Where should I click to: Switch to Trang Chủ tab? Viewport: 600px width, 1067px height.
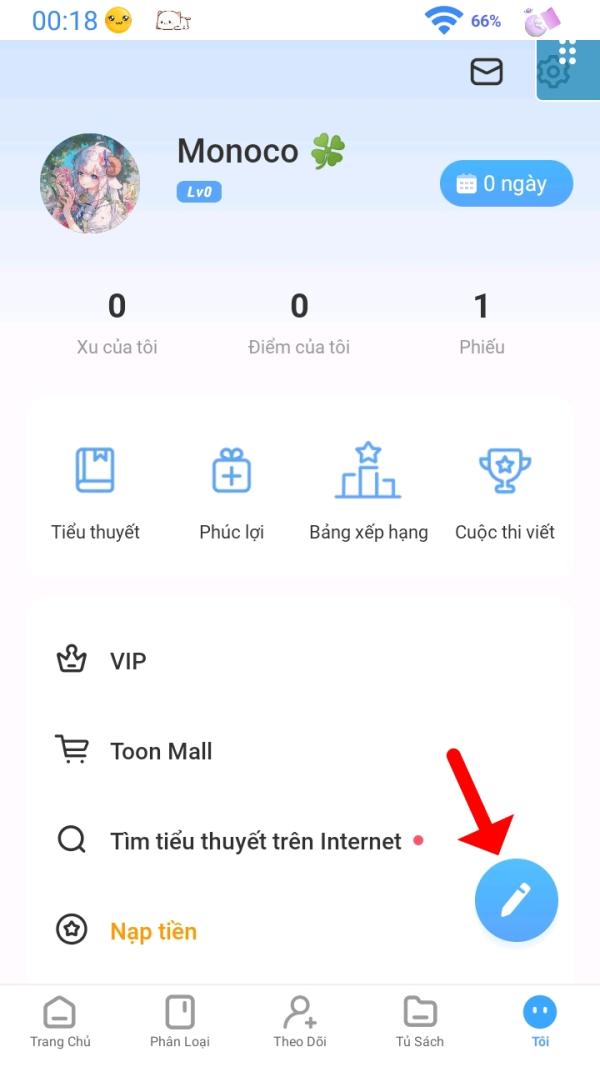point(60,1022)
